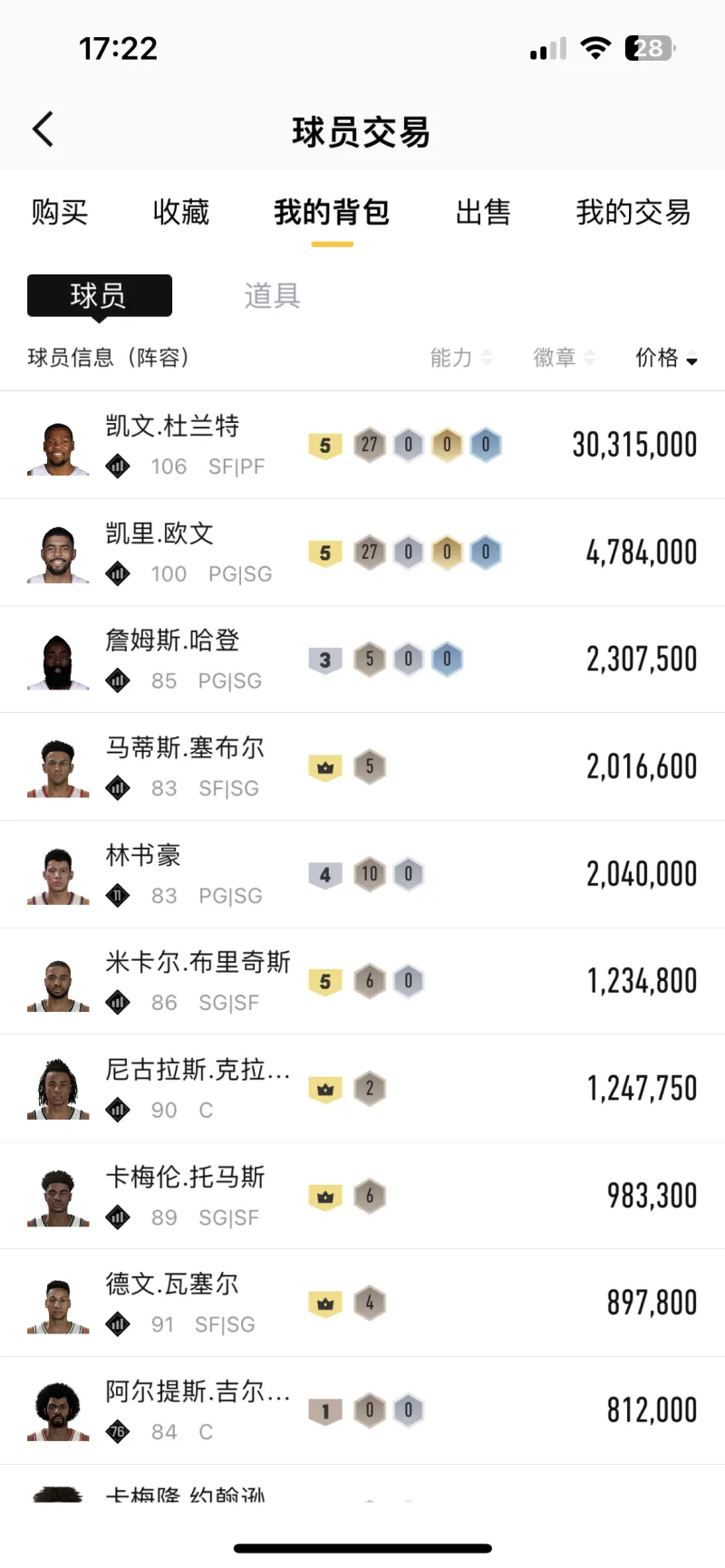Screen dimensions: 725x1568
Task: Open player 卡梅伦.托马斯
Action: tap(362, 1196)
